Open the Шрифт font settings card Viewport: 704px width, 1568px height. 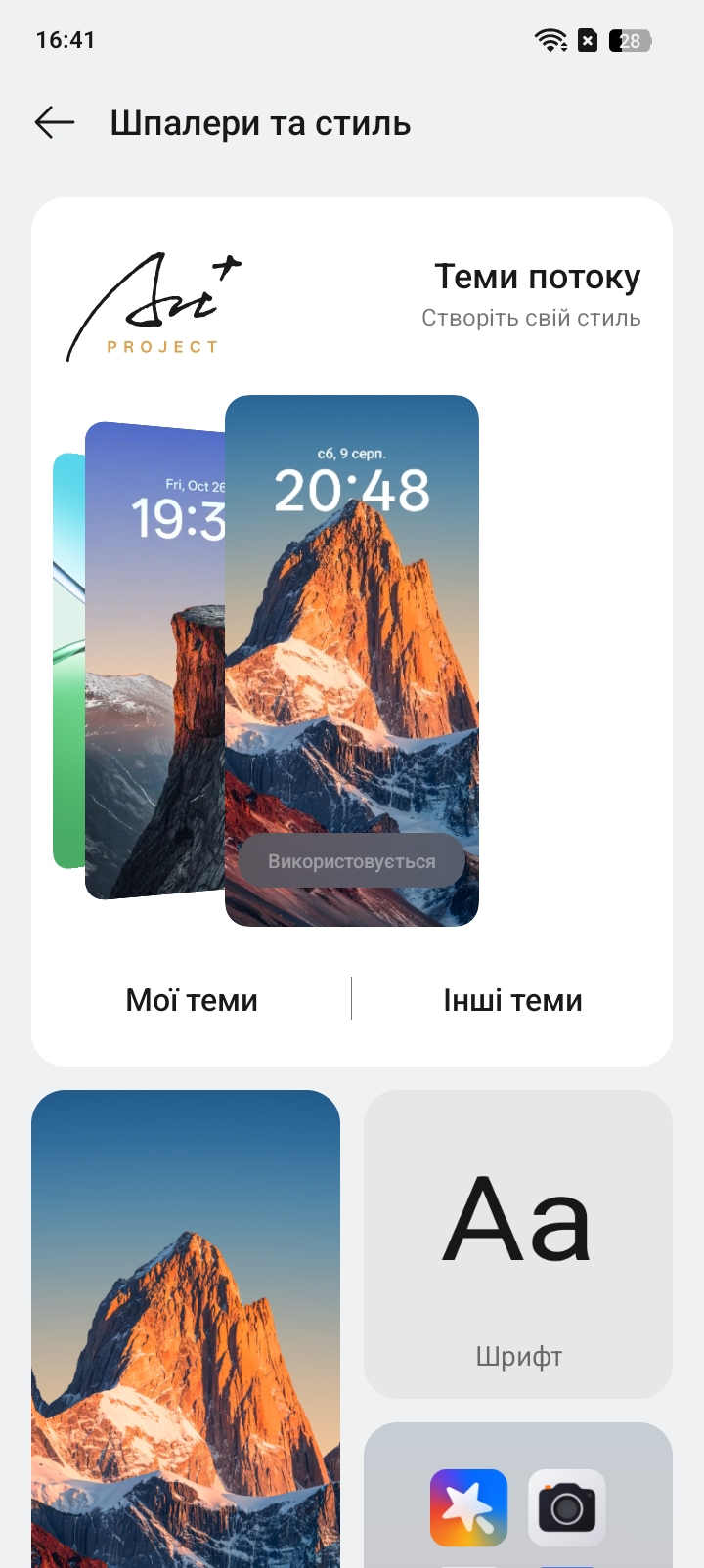(x=518, y=1243)
